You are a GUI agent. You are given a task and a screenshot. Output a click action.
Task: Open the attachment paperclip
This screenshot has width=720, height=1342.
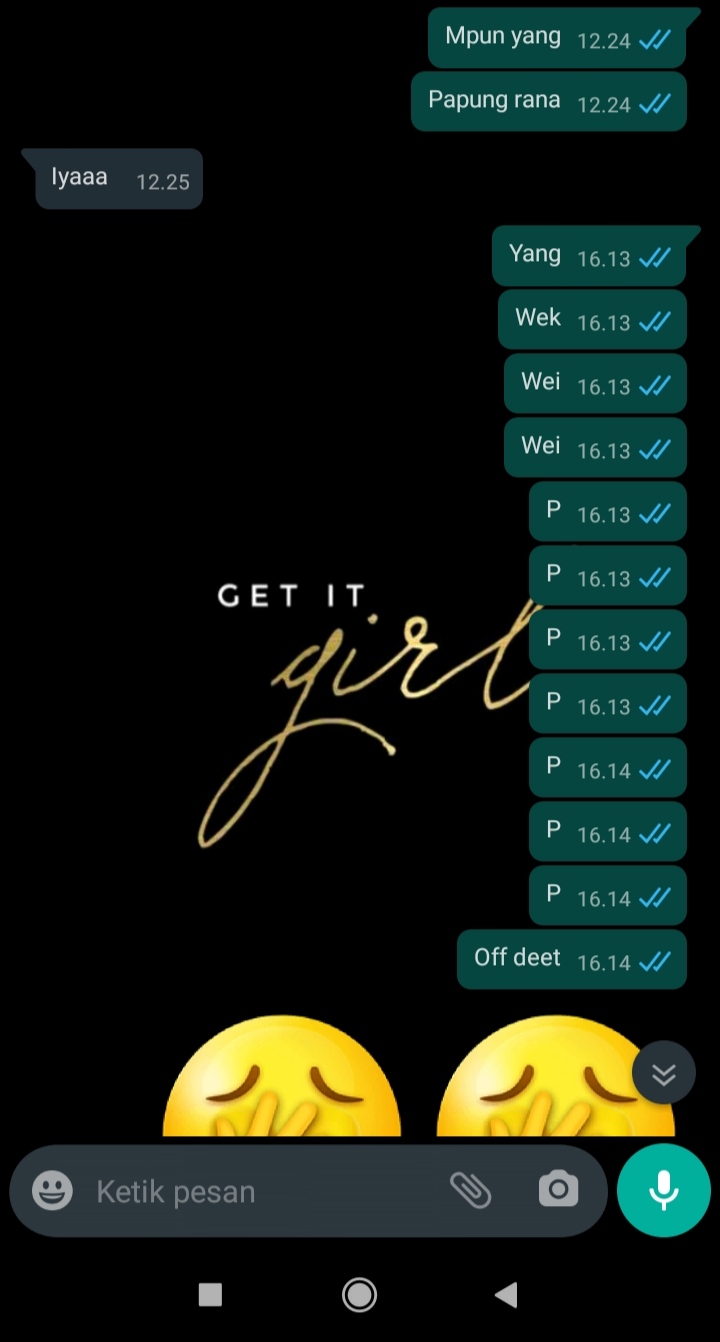point(470,1190)
